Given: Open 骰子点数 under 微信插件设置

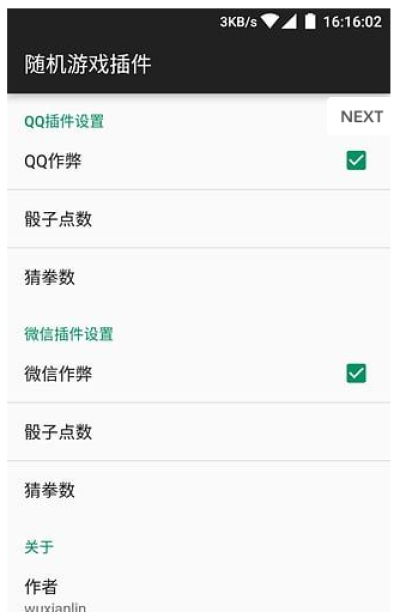Looking at the screenshot, I should 199,432.
